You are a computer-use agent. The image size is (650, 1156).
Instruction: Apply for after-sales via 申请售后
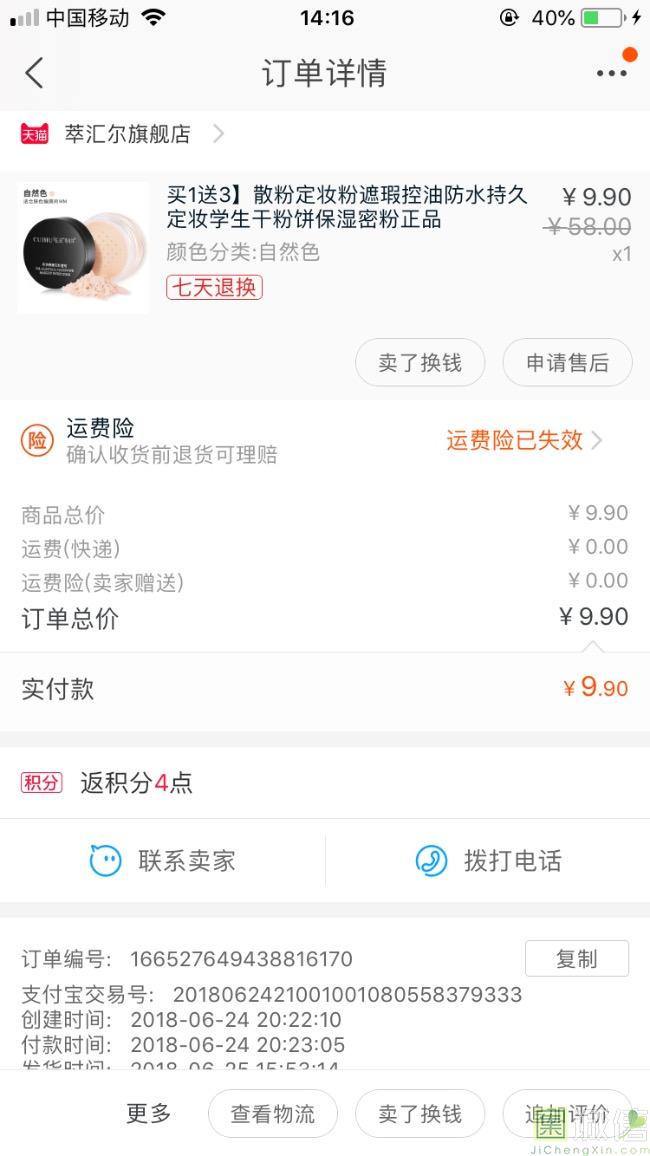point(567,362)
